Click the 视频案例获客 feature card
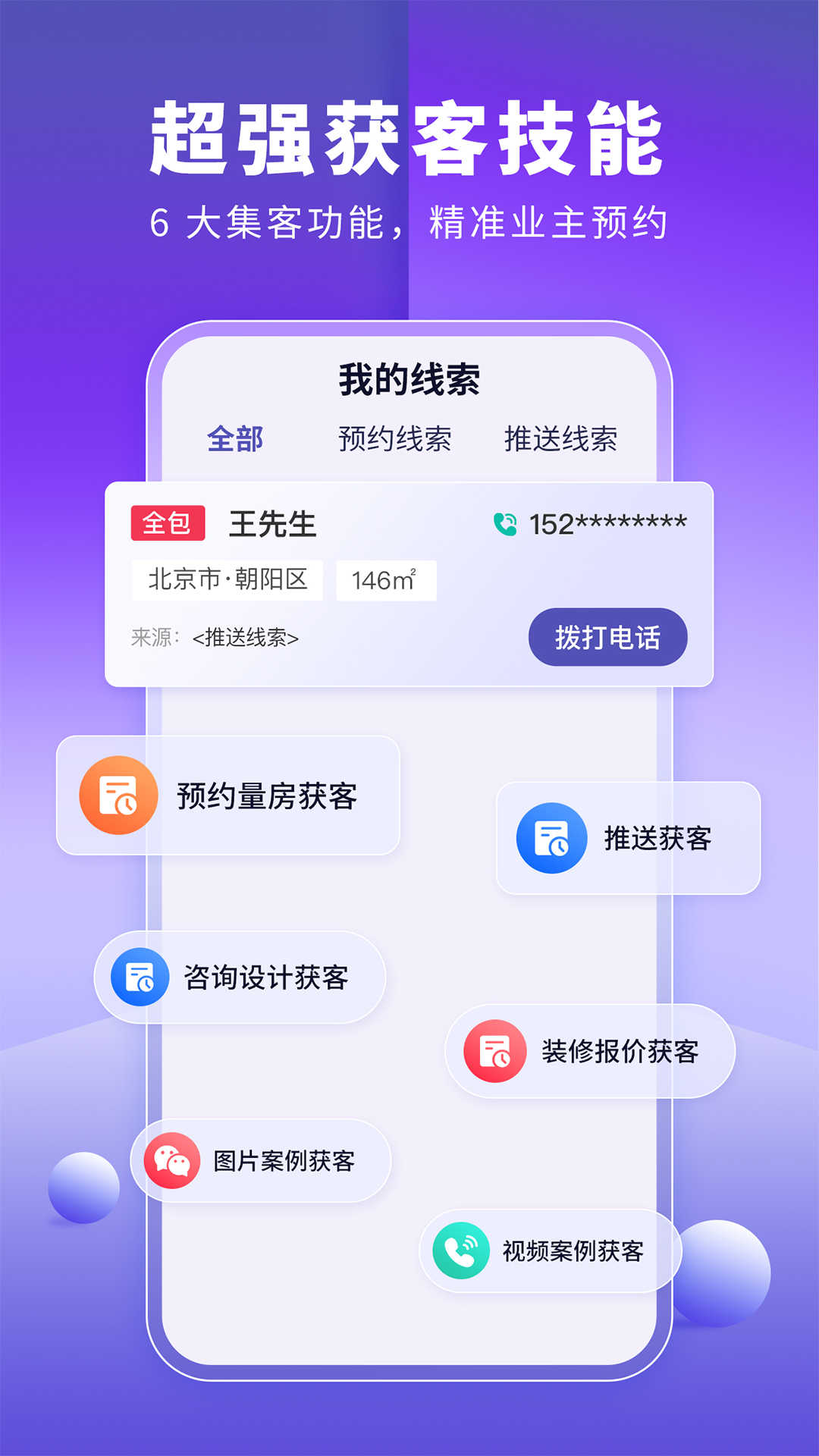 click(x=552, y=1249)
